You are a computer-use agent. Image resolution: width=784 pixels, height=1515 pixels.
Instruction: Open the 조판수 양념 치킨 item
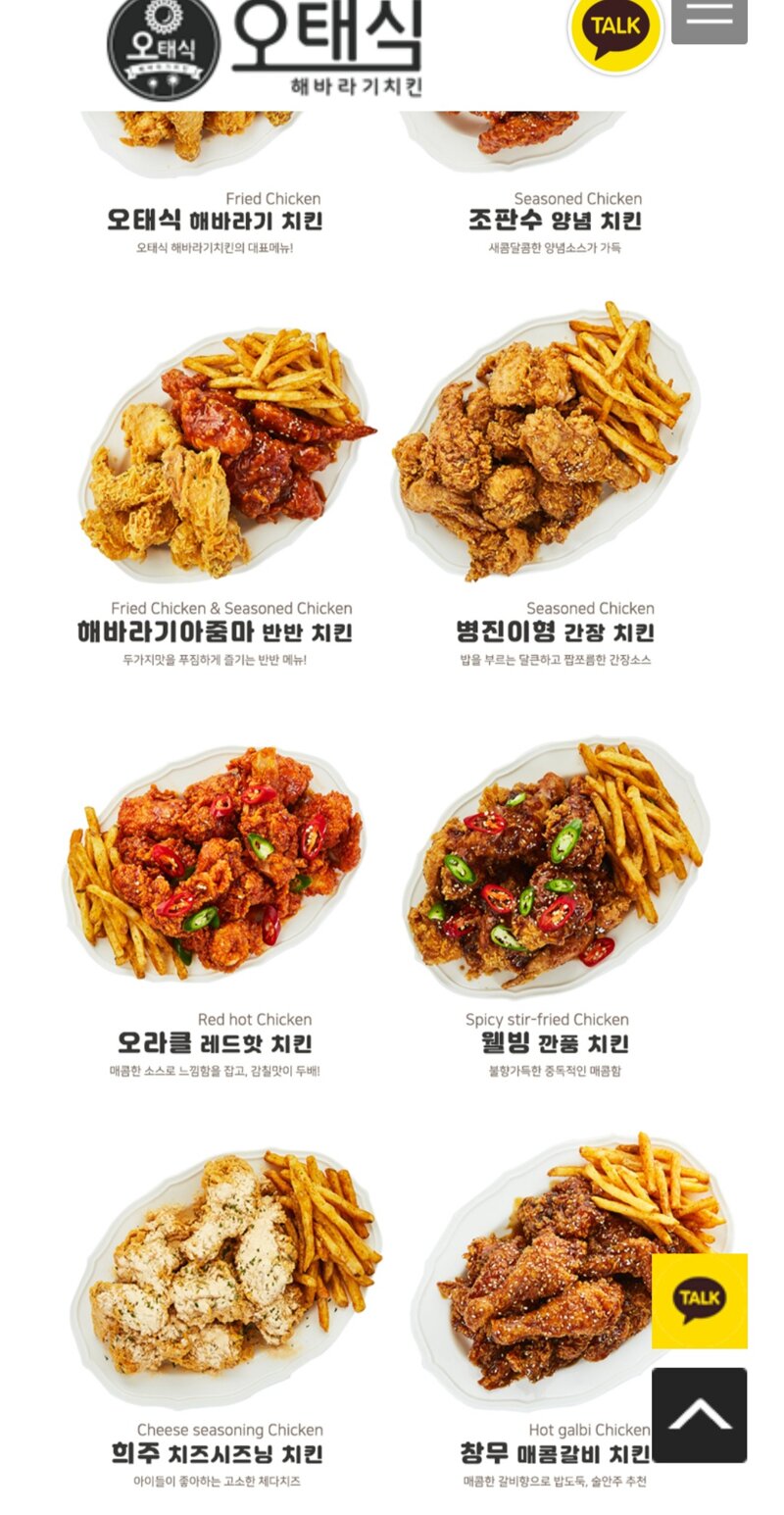coord(555,221)
